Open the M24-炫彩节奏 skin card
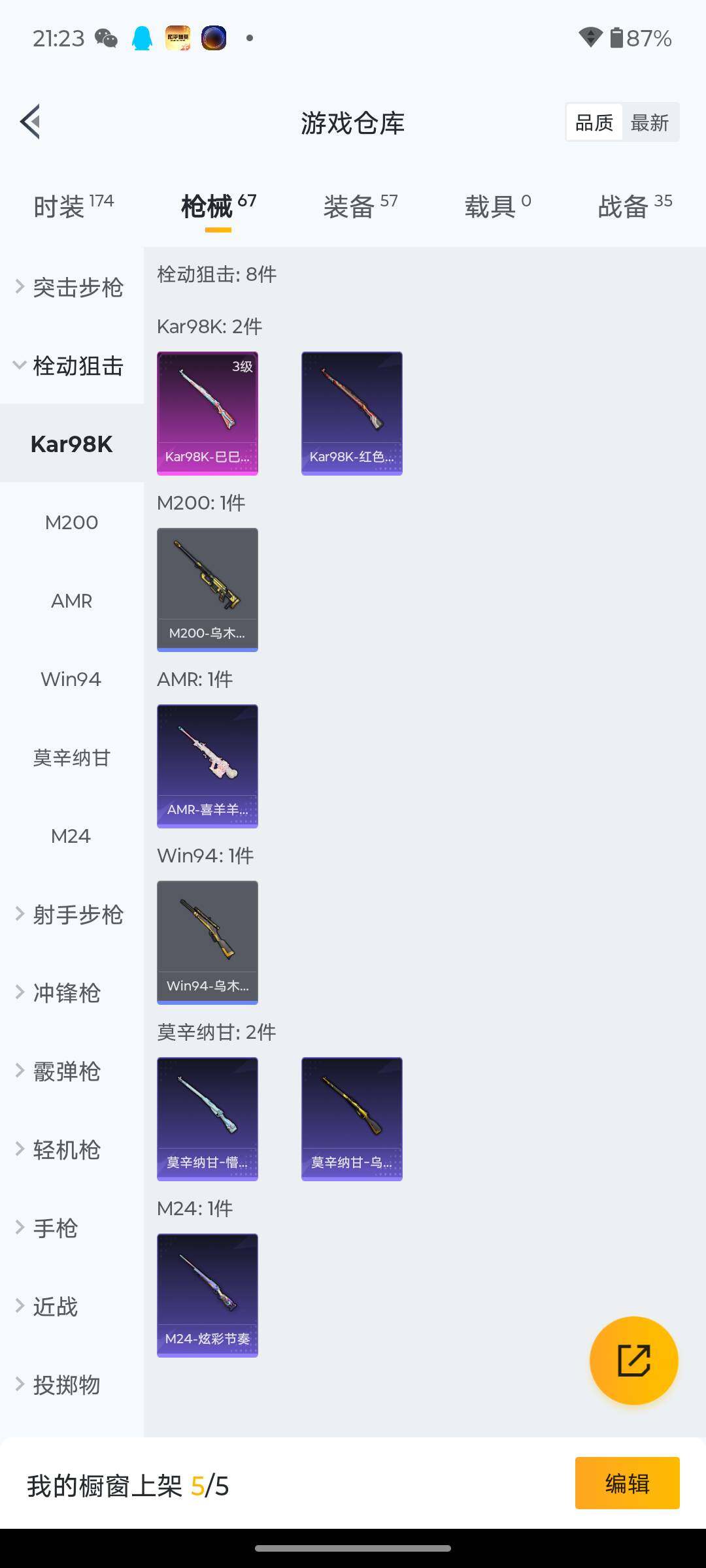 (207, 1295)
